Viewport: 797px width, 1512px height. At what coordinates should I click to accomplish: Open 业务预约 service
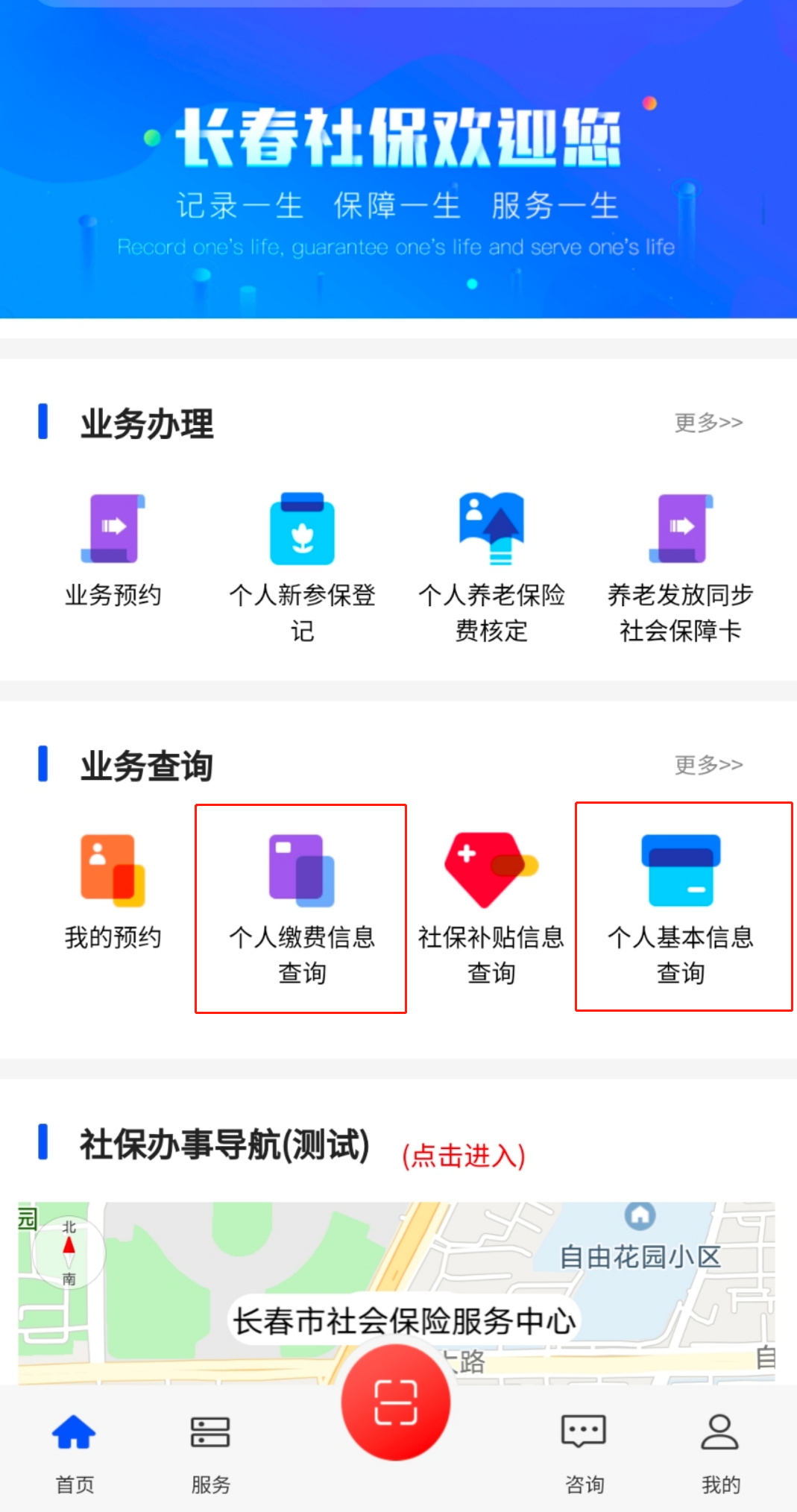point(113,552)
